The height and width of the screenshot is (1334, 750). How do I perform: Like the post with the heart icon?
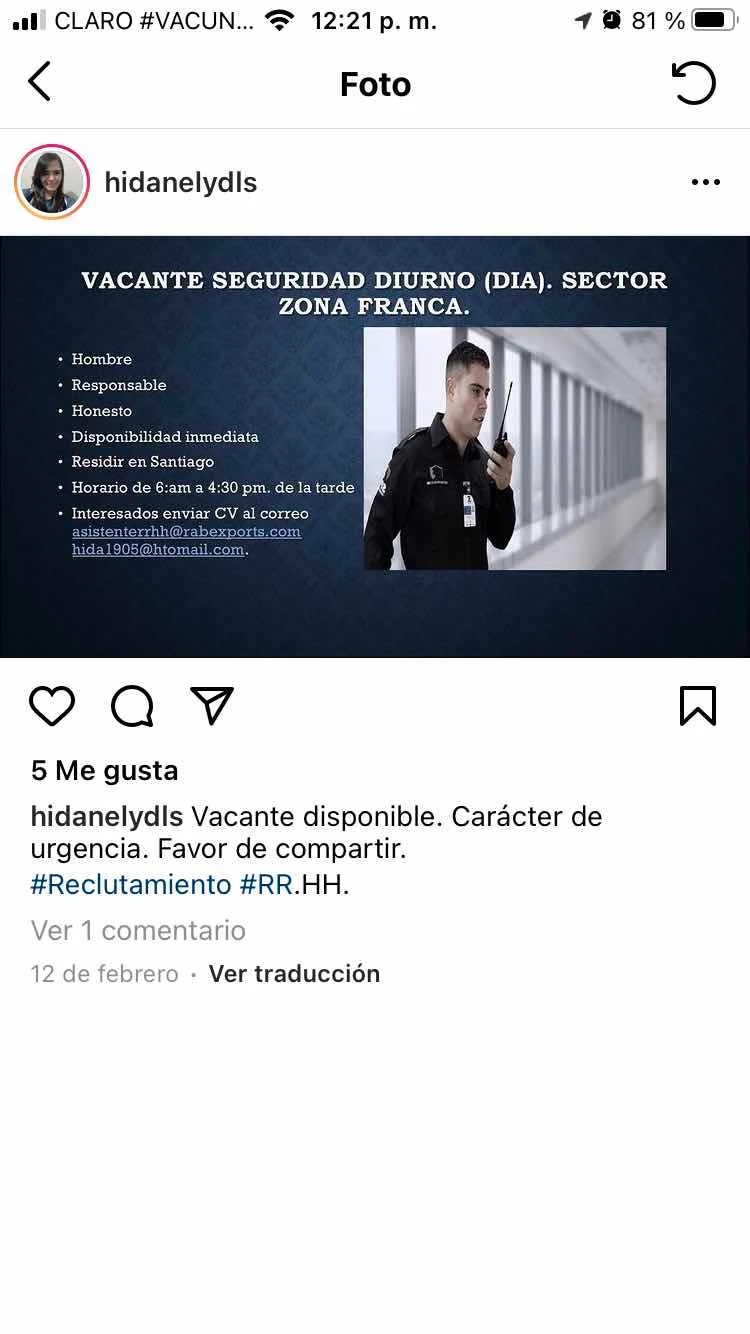(52, 706)
